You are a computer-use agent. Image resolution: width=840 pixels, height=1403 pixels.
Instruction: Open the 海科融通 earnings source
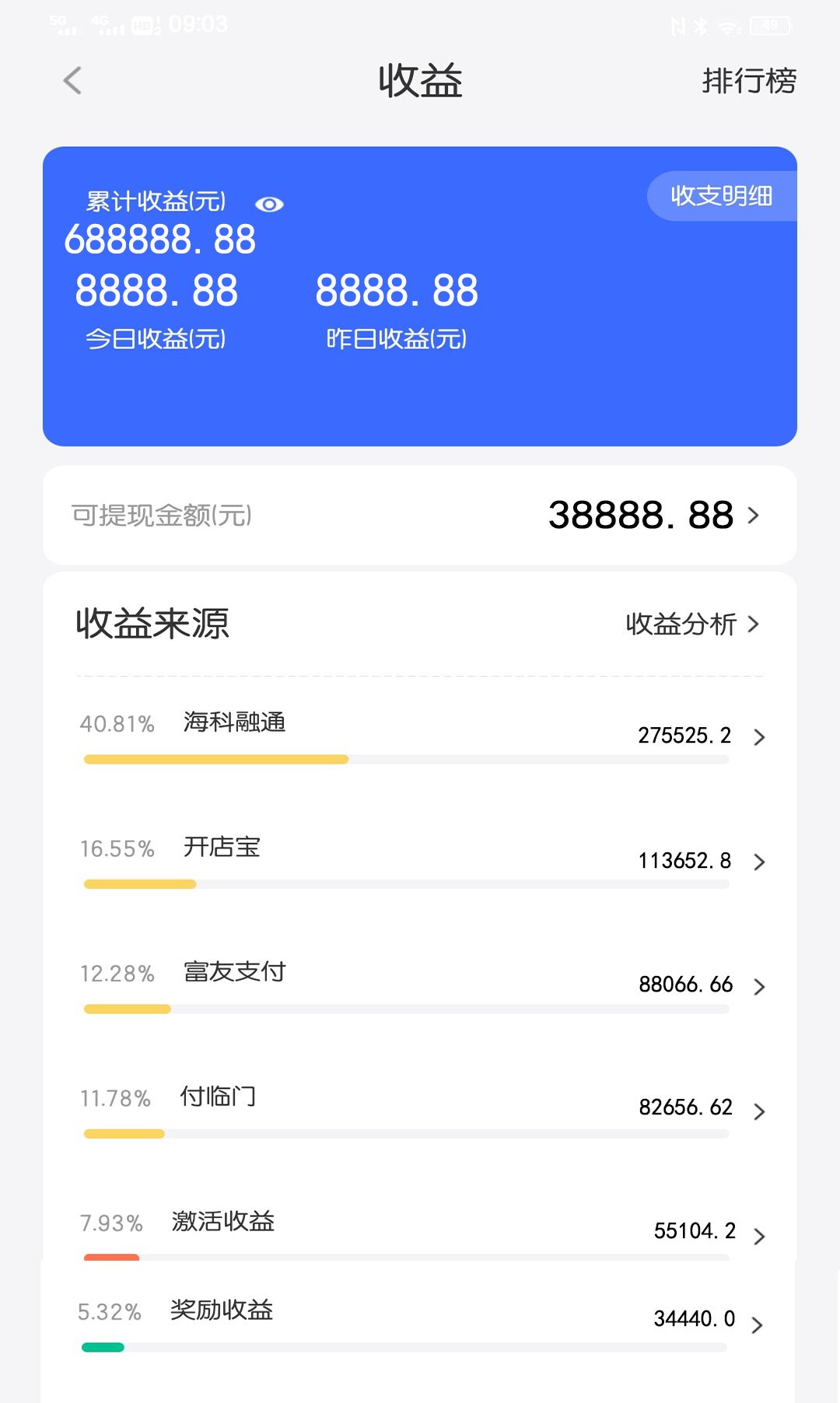(420, 735)
